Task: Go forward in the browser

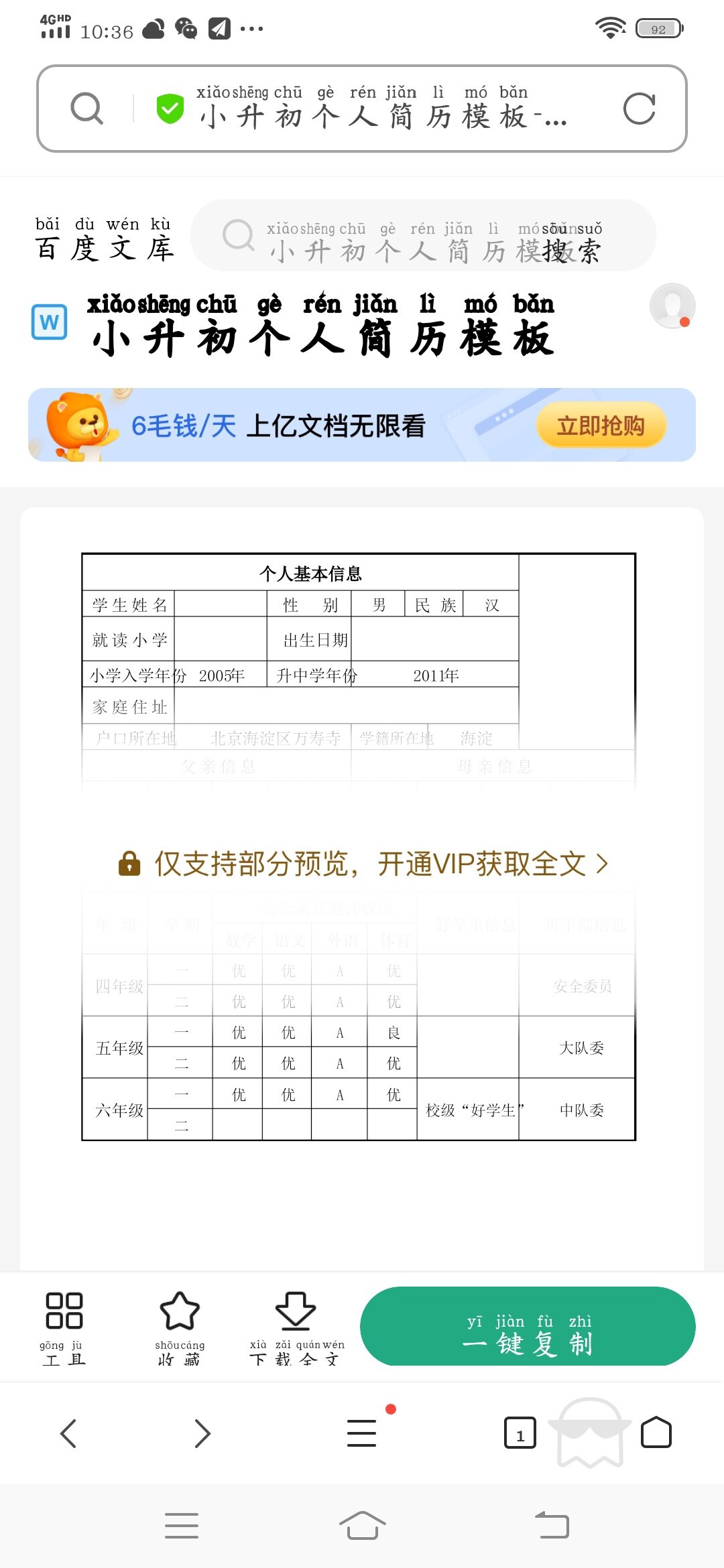Action: point(202,1433)
